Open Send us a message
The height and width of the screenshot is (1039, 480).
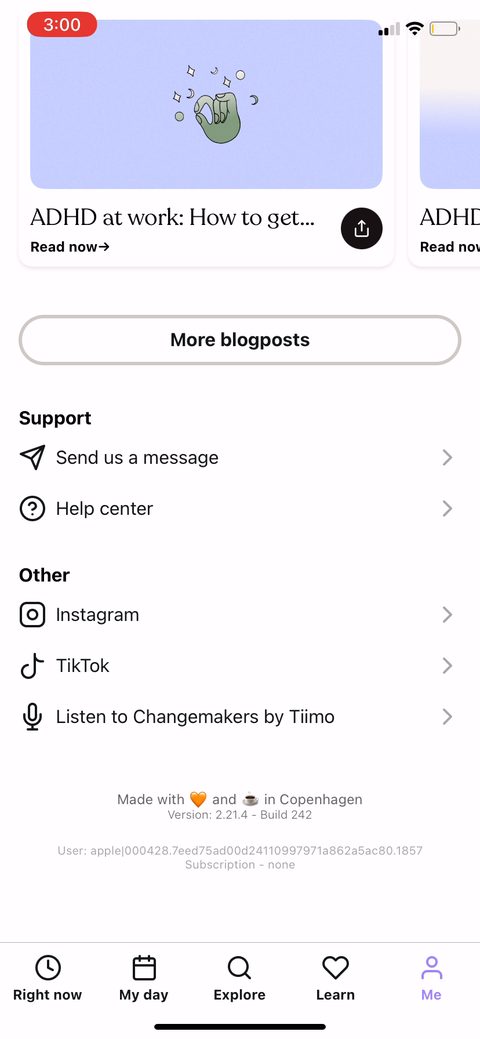tap(240, 457)
